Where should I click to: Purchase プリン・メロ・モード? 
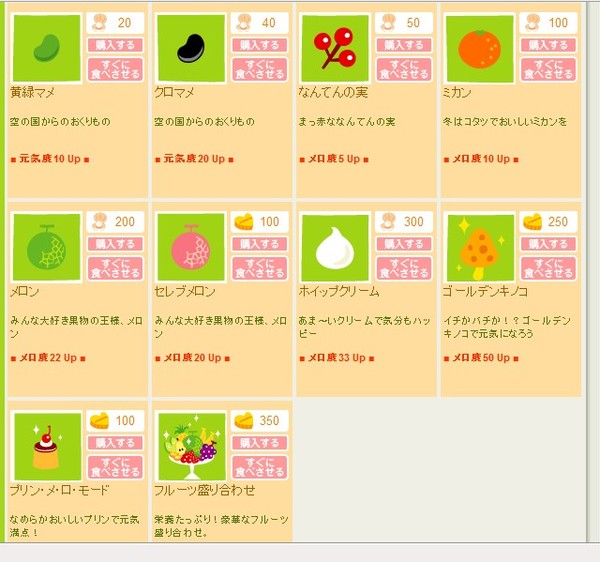tap(115, 443)
